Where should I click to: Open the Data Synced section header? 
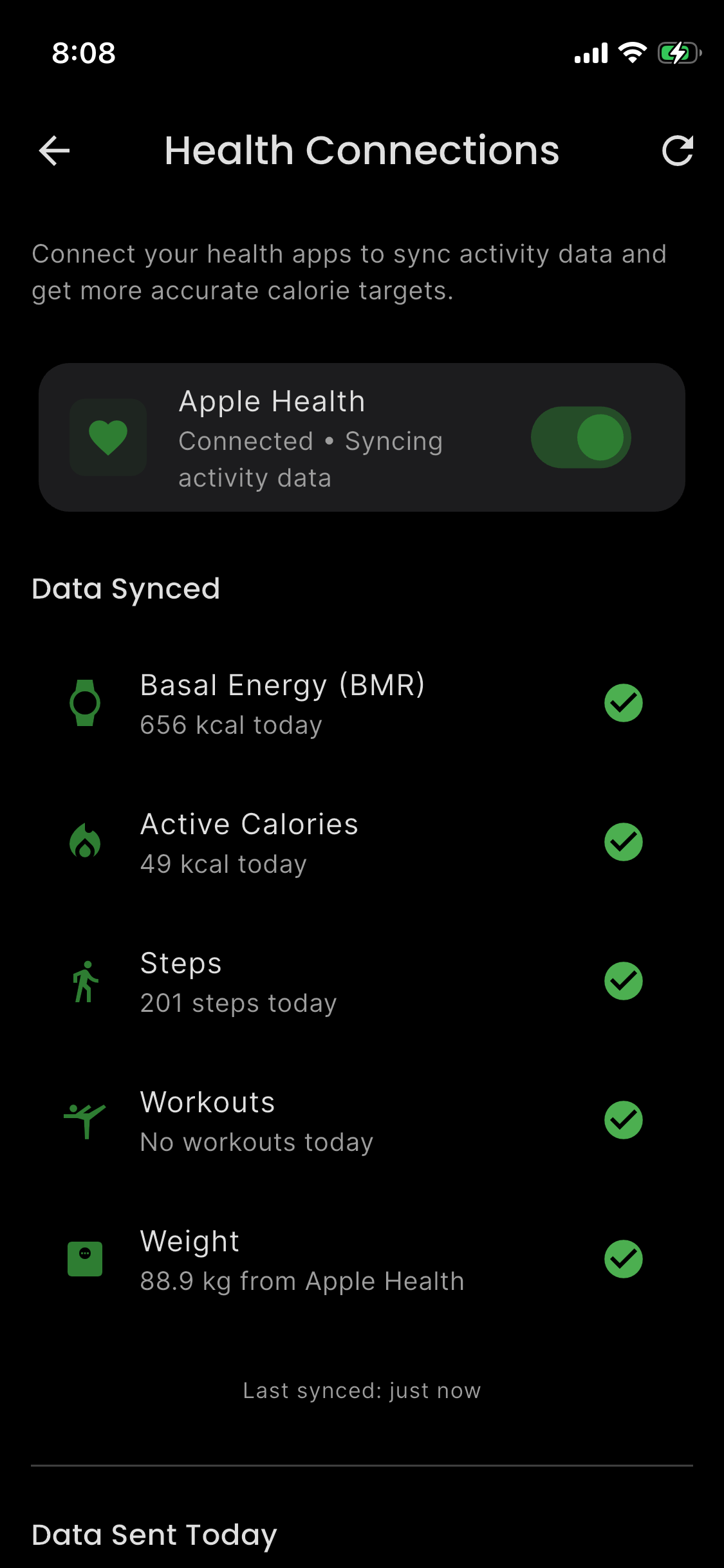pos(126,588)
